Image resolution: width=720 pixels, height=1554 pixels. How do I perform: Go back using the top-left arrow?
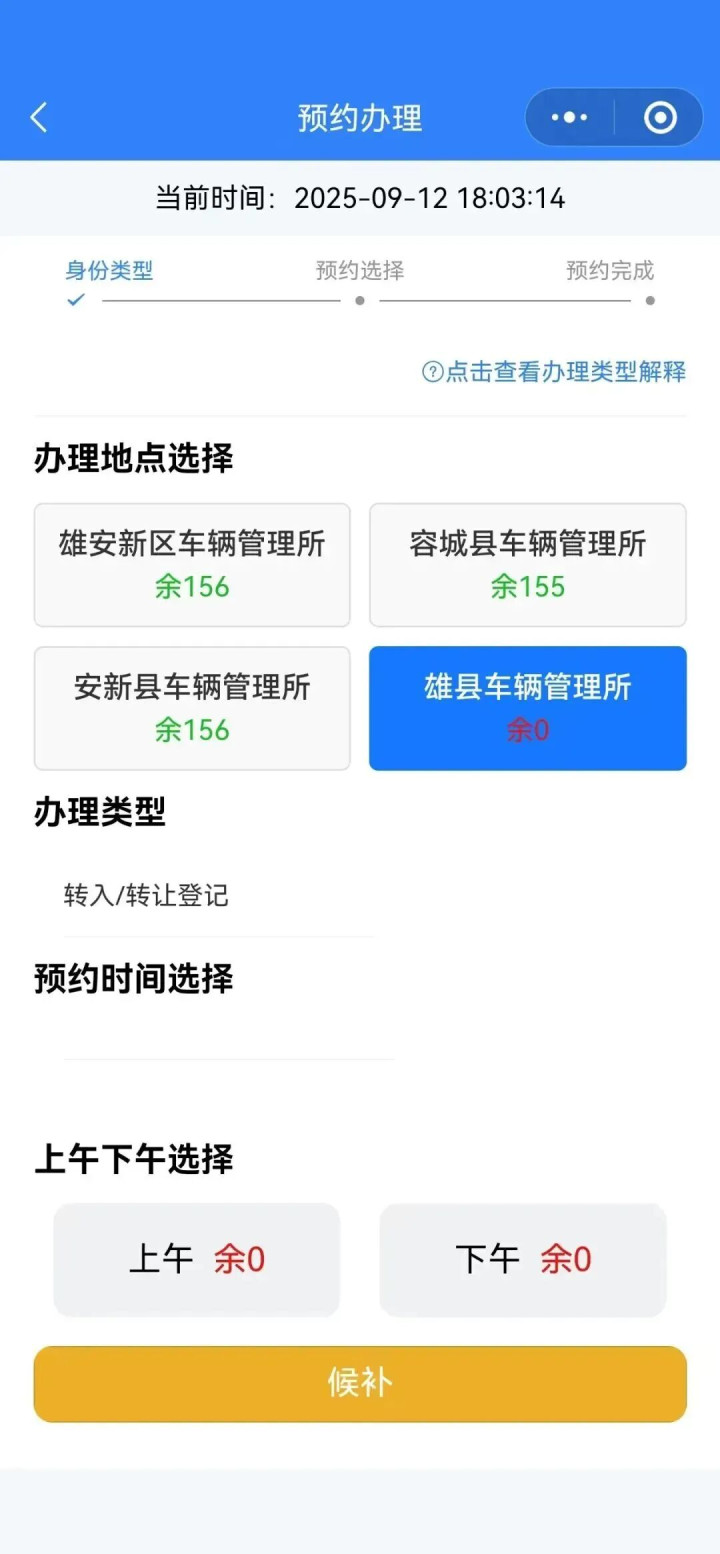tap(39, 118)
